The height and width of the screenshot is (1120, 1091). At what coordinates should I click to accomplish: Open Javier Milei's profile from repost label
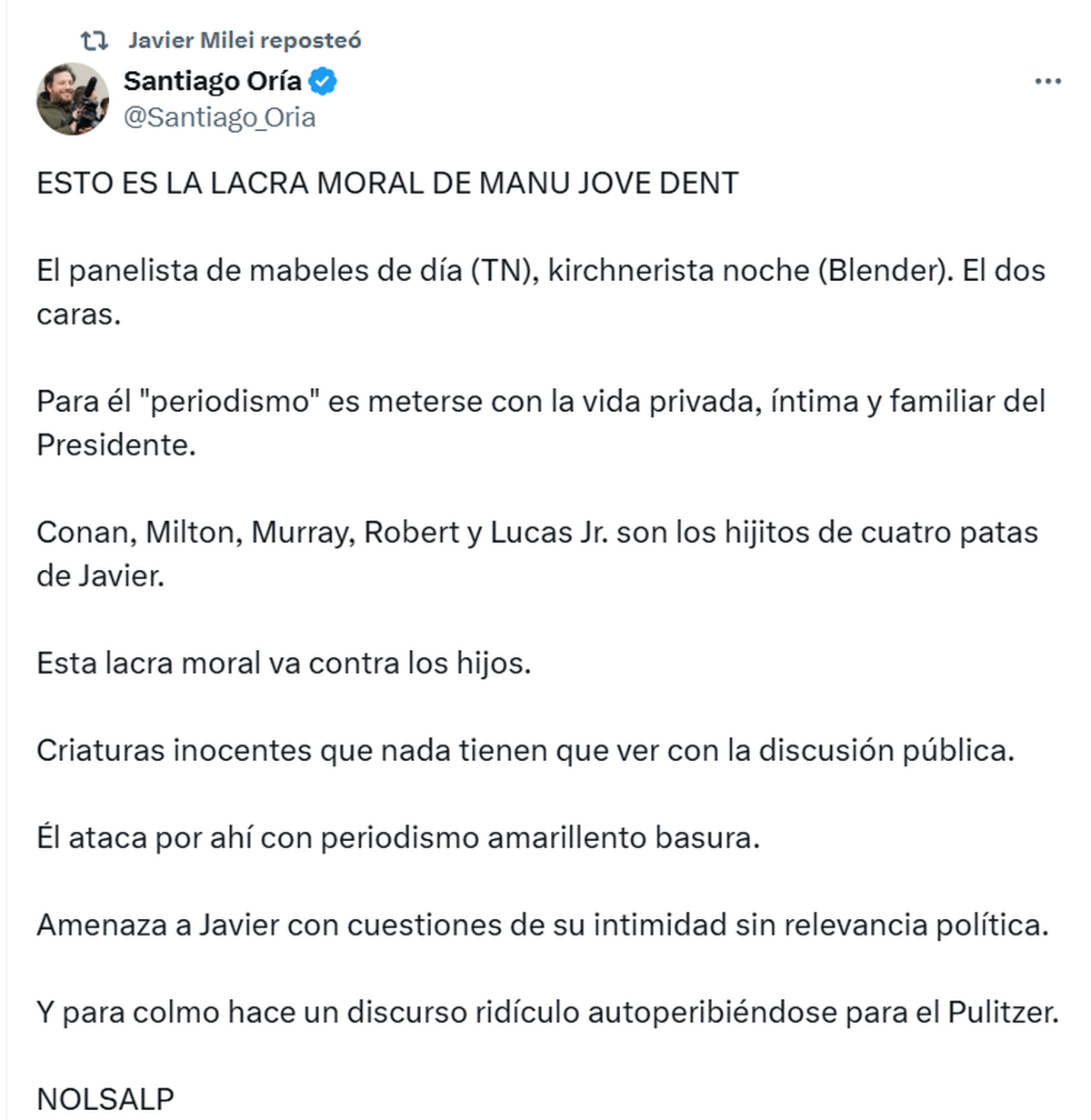tap(244, 40)
